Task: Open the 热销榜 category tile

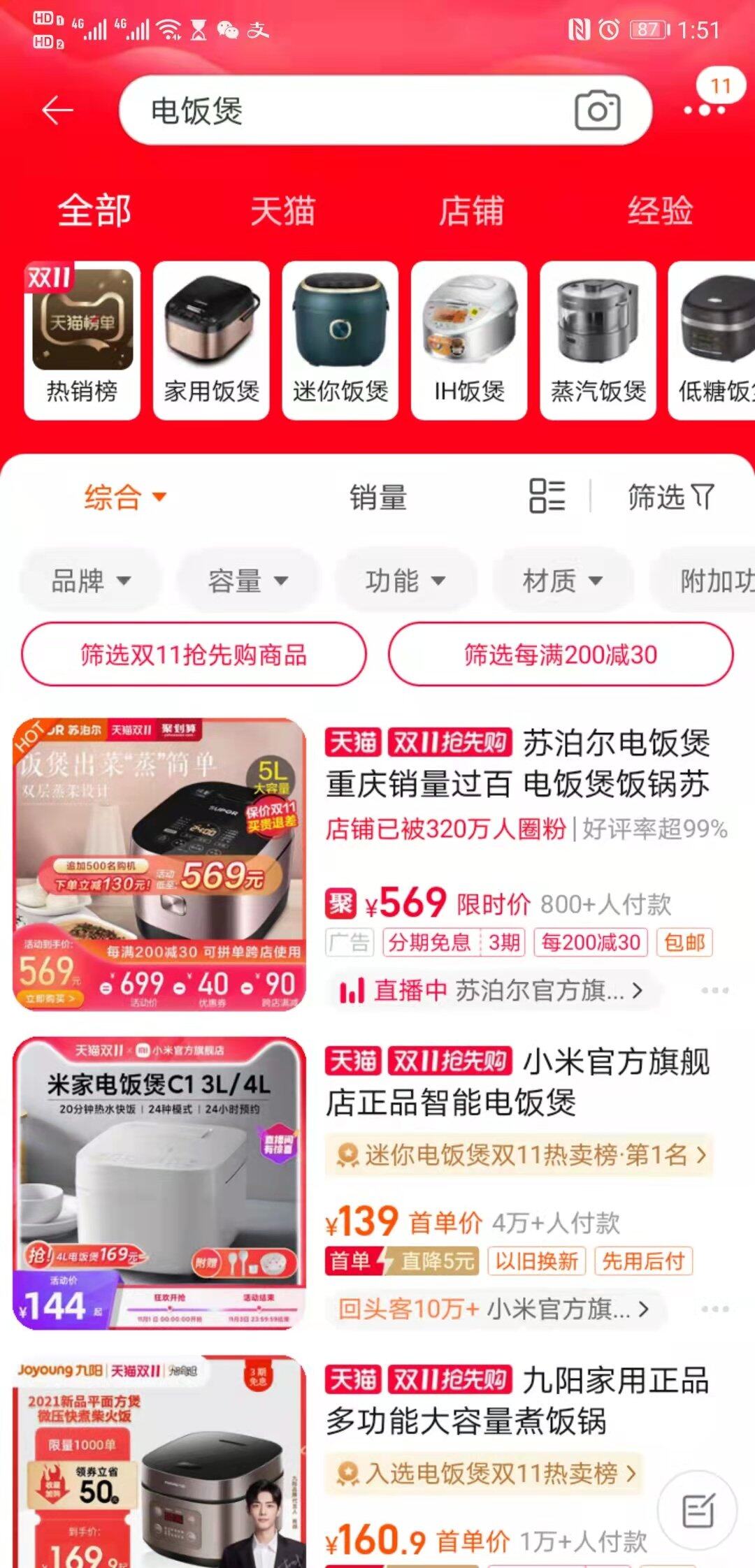Action: [x=82, y=341]
